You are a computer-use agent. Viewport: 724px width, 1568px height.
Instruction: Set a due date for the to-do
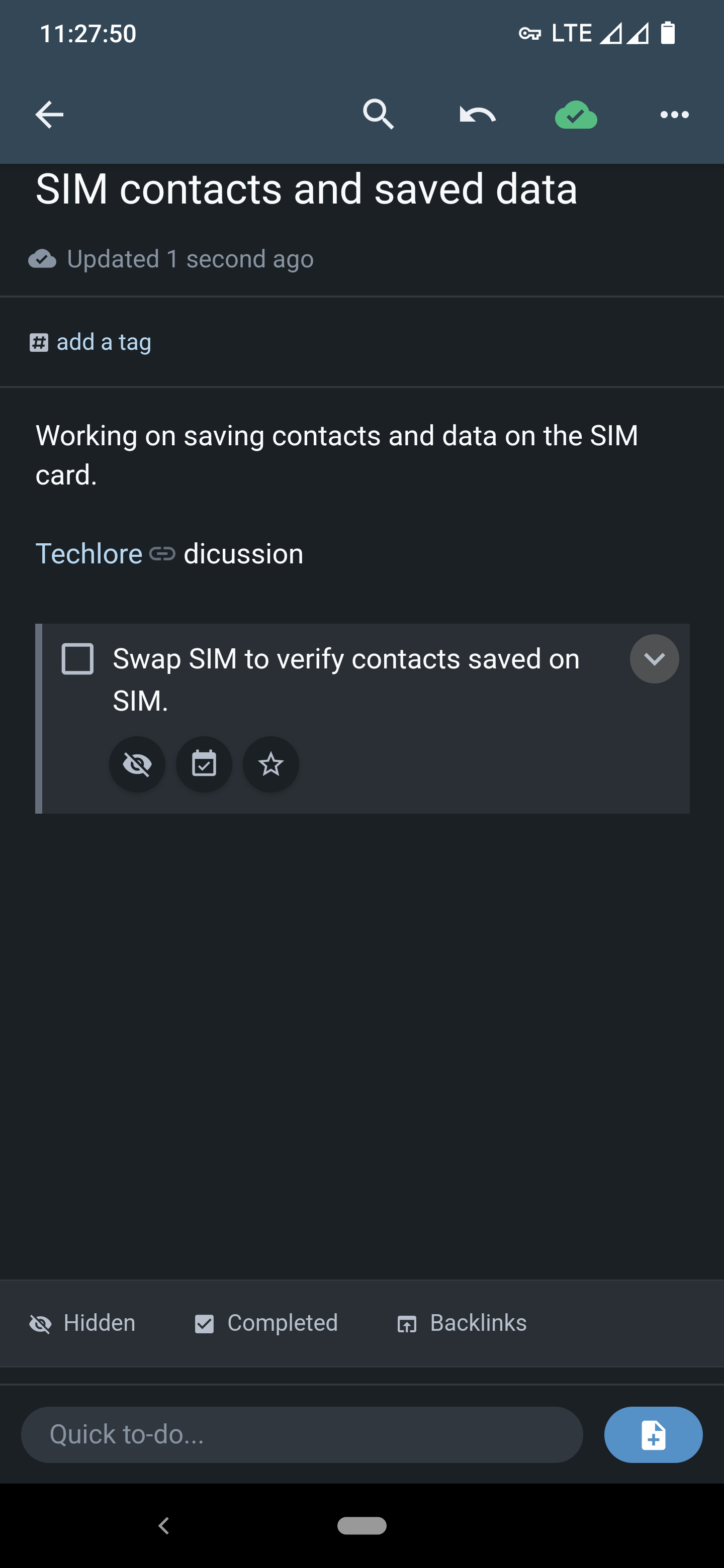click(204, 764)
